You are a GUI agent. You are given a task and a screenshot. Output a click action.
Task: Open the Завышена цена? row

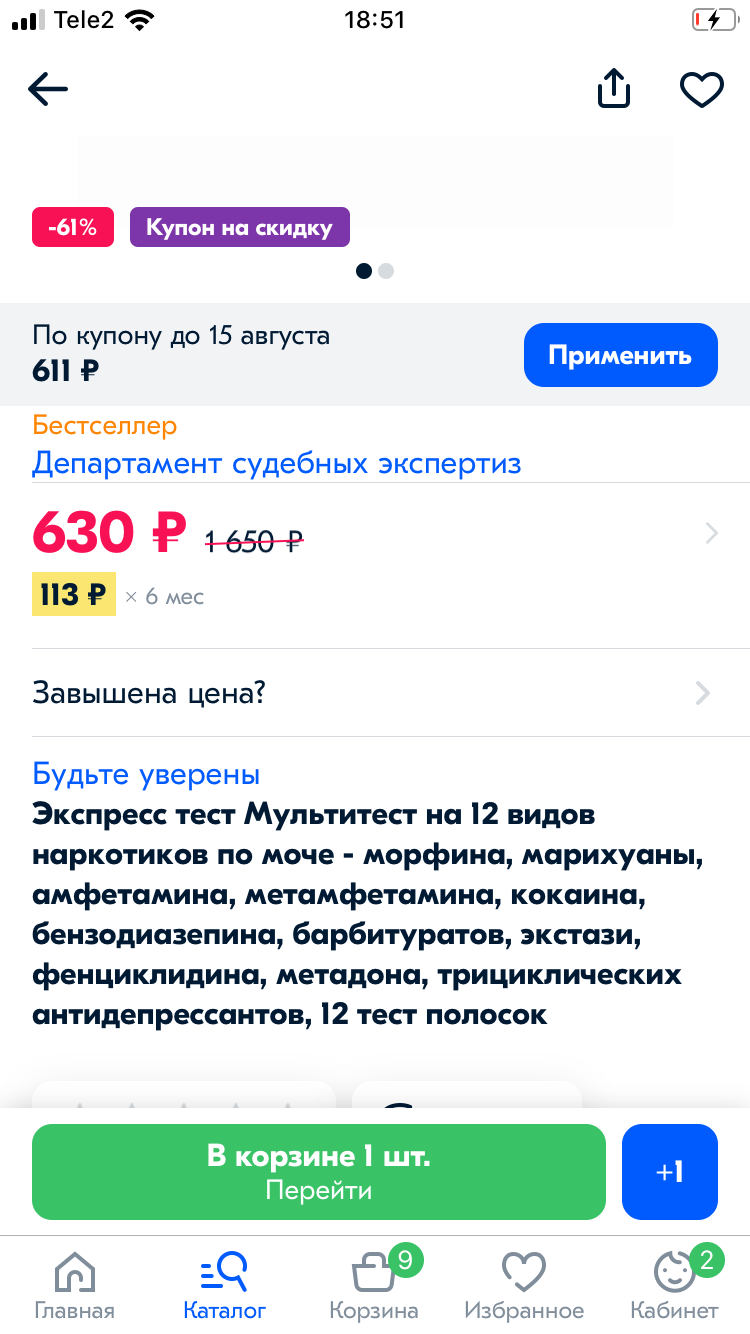[372, 693]
